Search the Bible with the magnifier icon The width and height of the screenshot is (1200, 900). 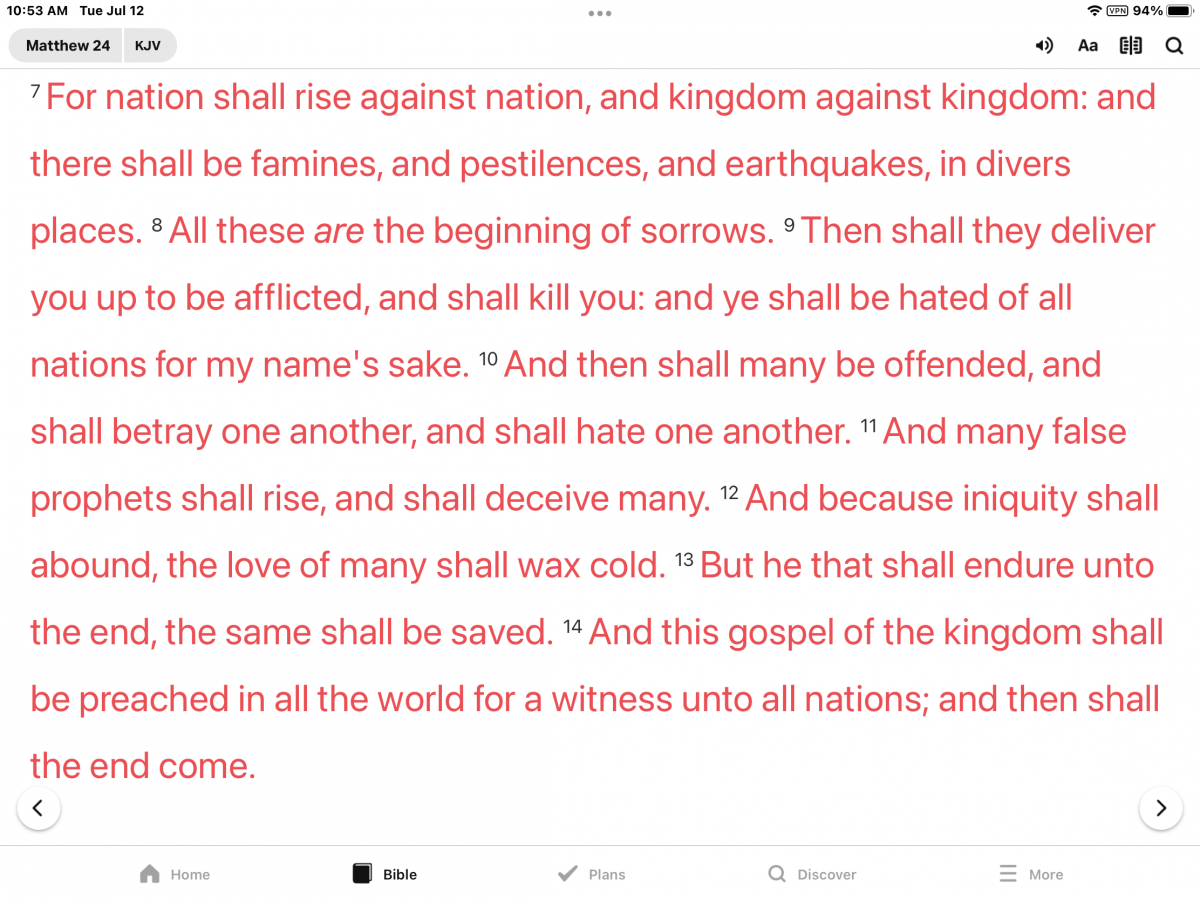1174,46
